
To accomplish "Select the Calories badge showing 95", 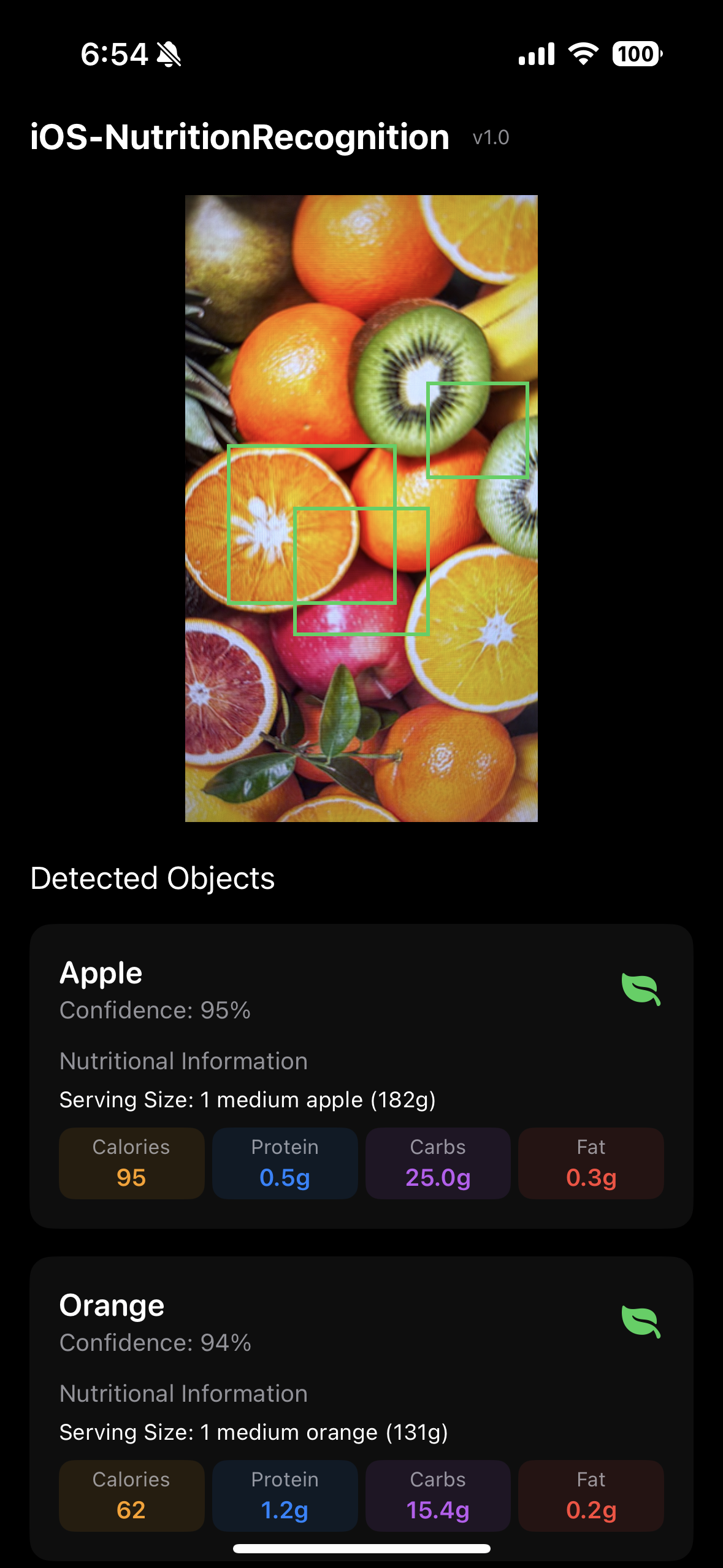I will coord(131,1163).
